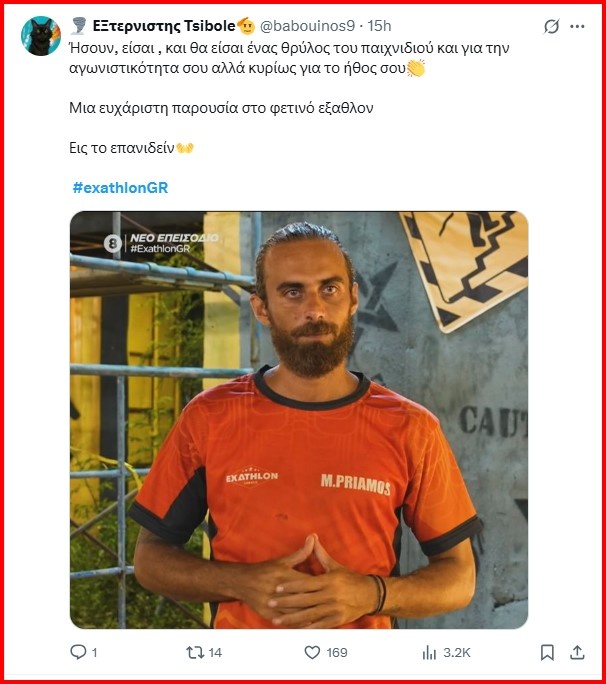
Task: Open the #exathlonGR hashtag
Action: [120, 187]
